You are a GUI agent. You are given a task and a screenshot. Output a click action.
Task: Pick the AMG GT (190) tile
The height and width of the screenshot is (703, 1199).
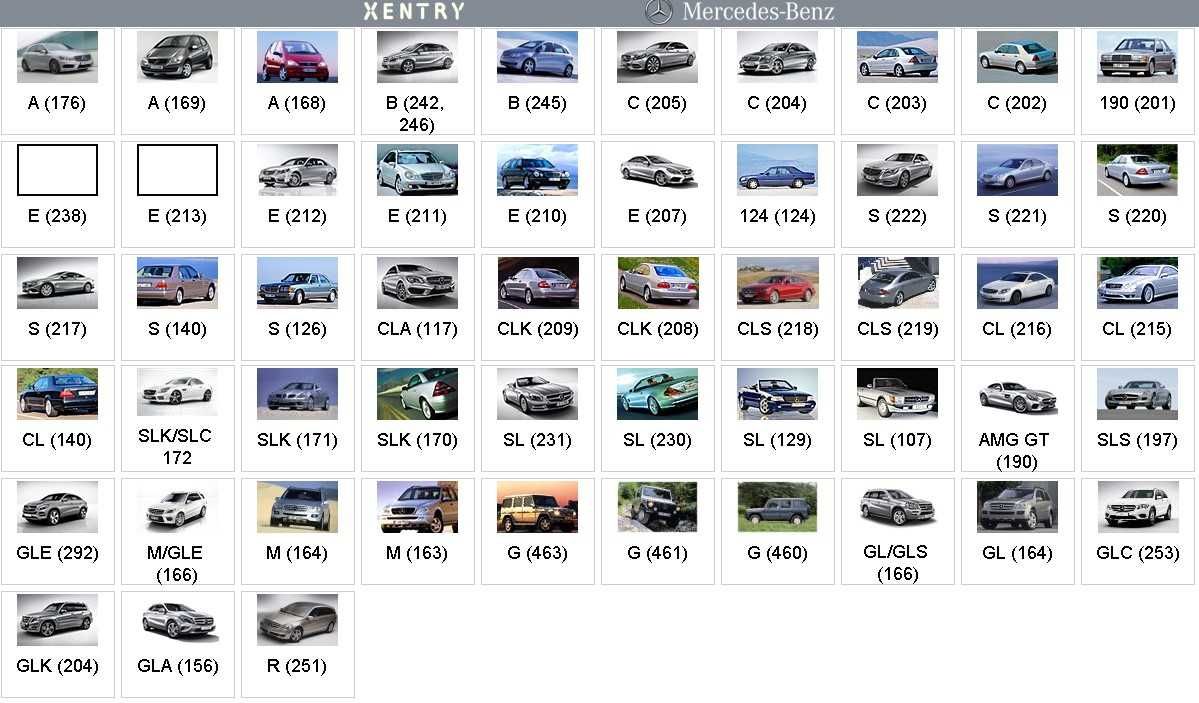click(1017, 419)
